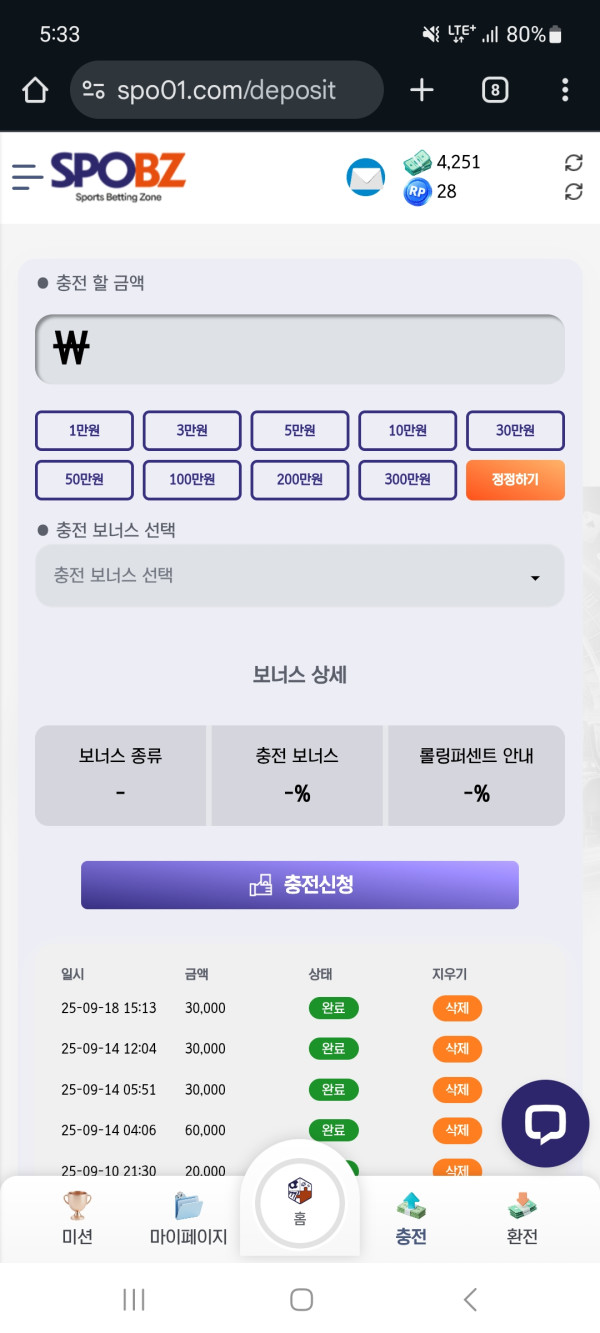Viewport: 600px width, 1333px height.
Task: Go to the 마이페이지 tab
Action: 188,1218
